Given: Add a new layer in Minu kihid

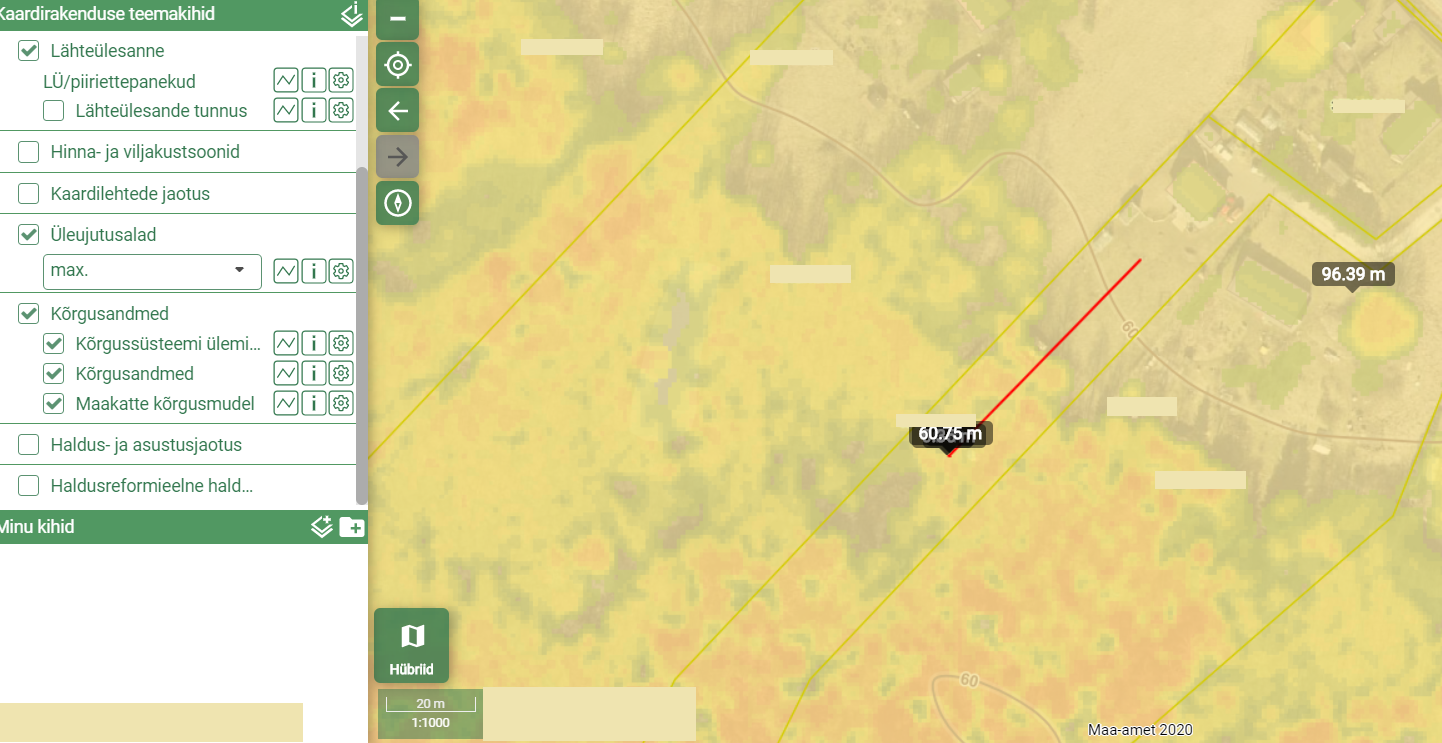Looking at the screenshot, I should point(321,527).
